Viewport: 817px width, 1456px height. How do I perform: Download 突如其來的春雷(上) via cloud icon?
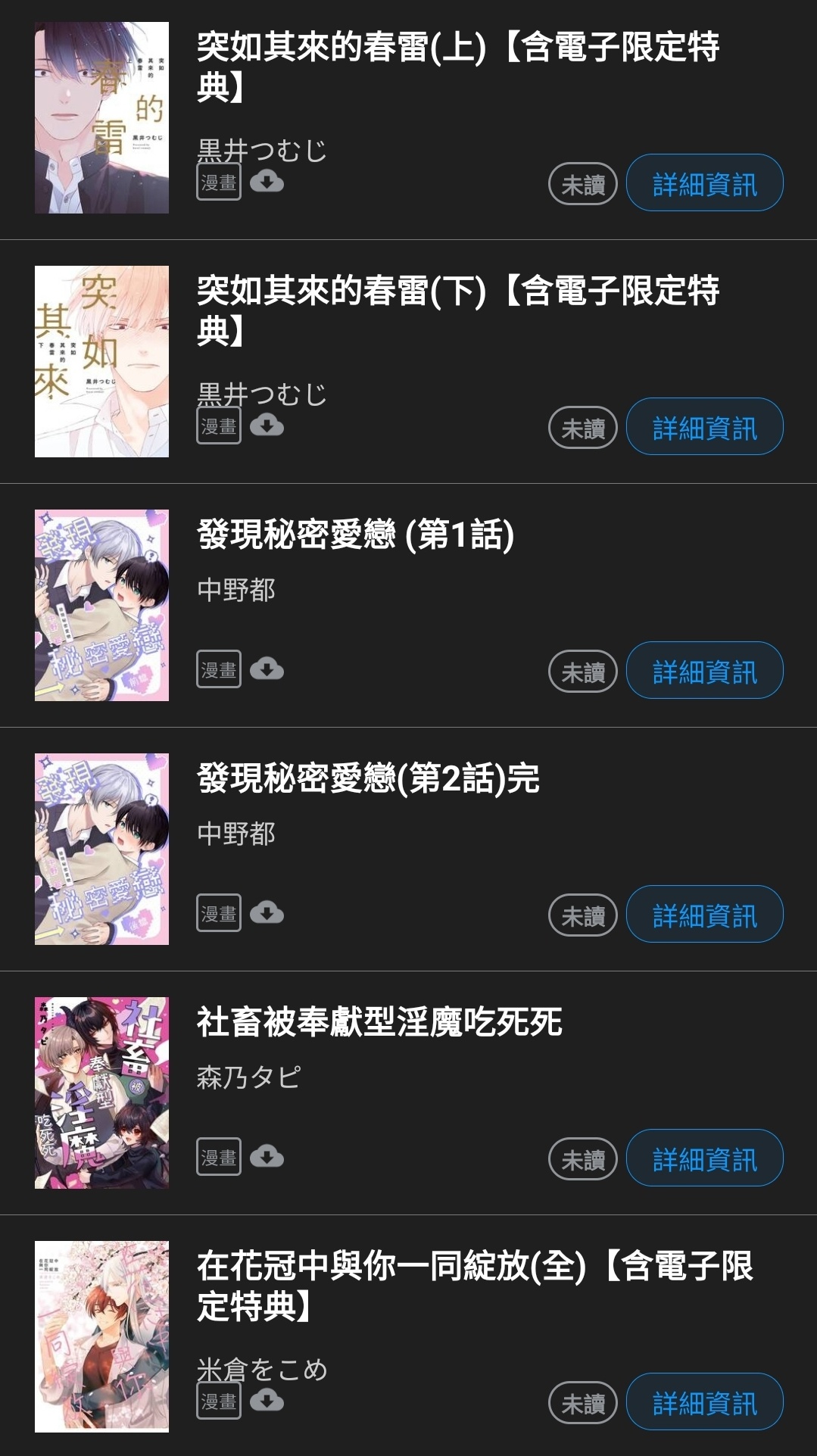coord(267,182)
